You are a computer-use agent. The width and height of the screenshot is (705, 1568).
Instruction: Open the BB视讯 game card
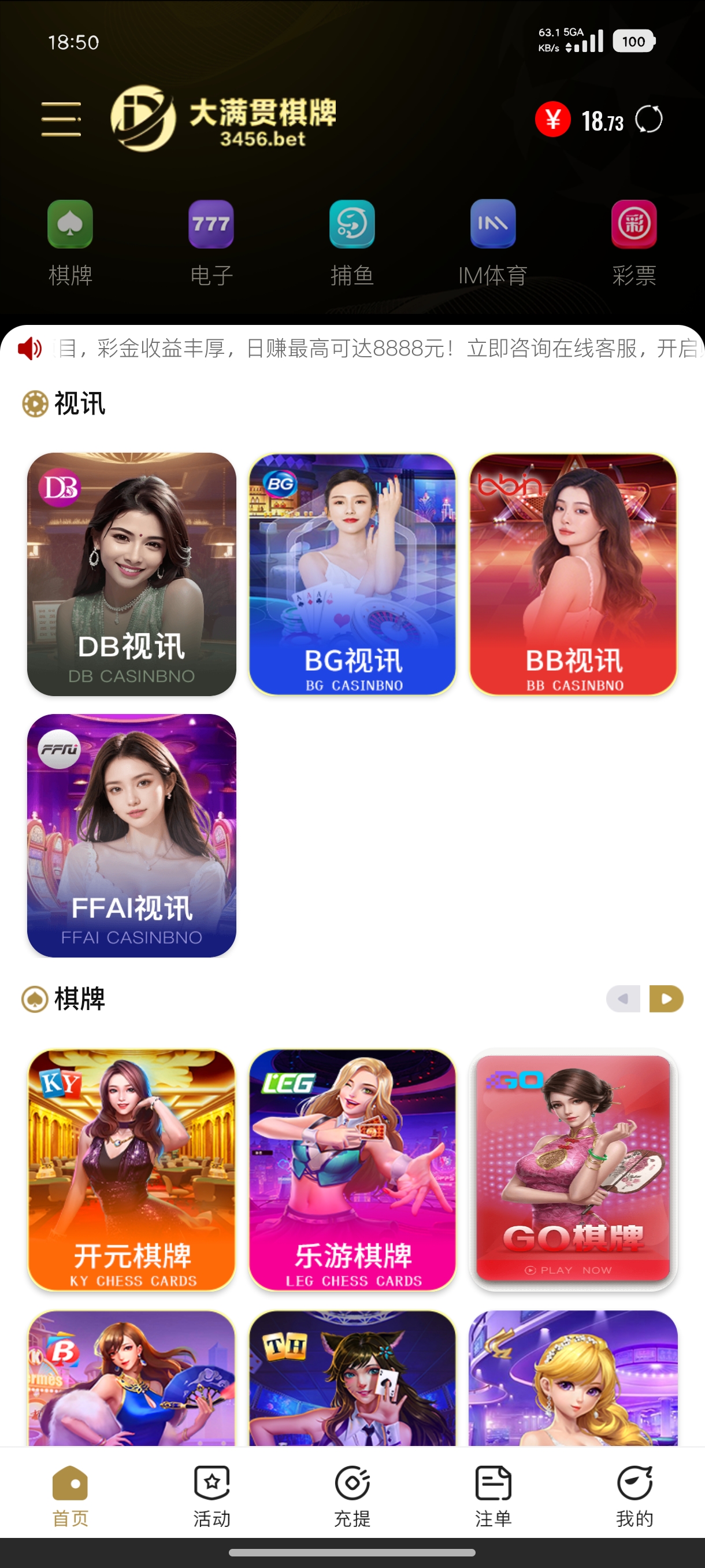coord(573,574)
